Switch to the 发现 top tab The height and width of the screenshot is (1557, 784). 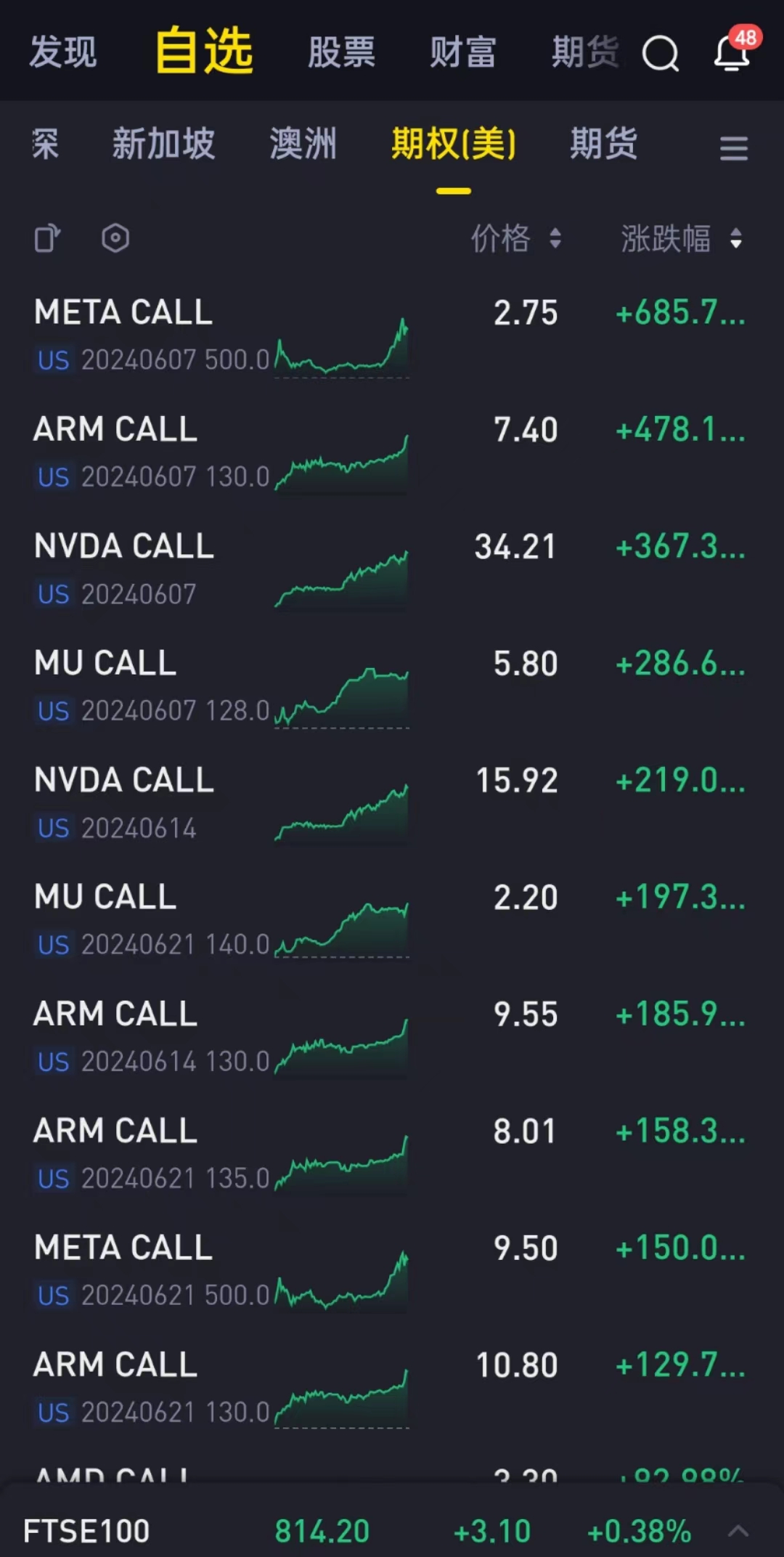63,52
